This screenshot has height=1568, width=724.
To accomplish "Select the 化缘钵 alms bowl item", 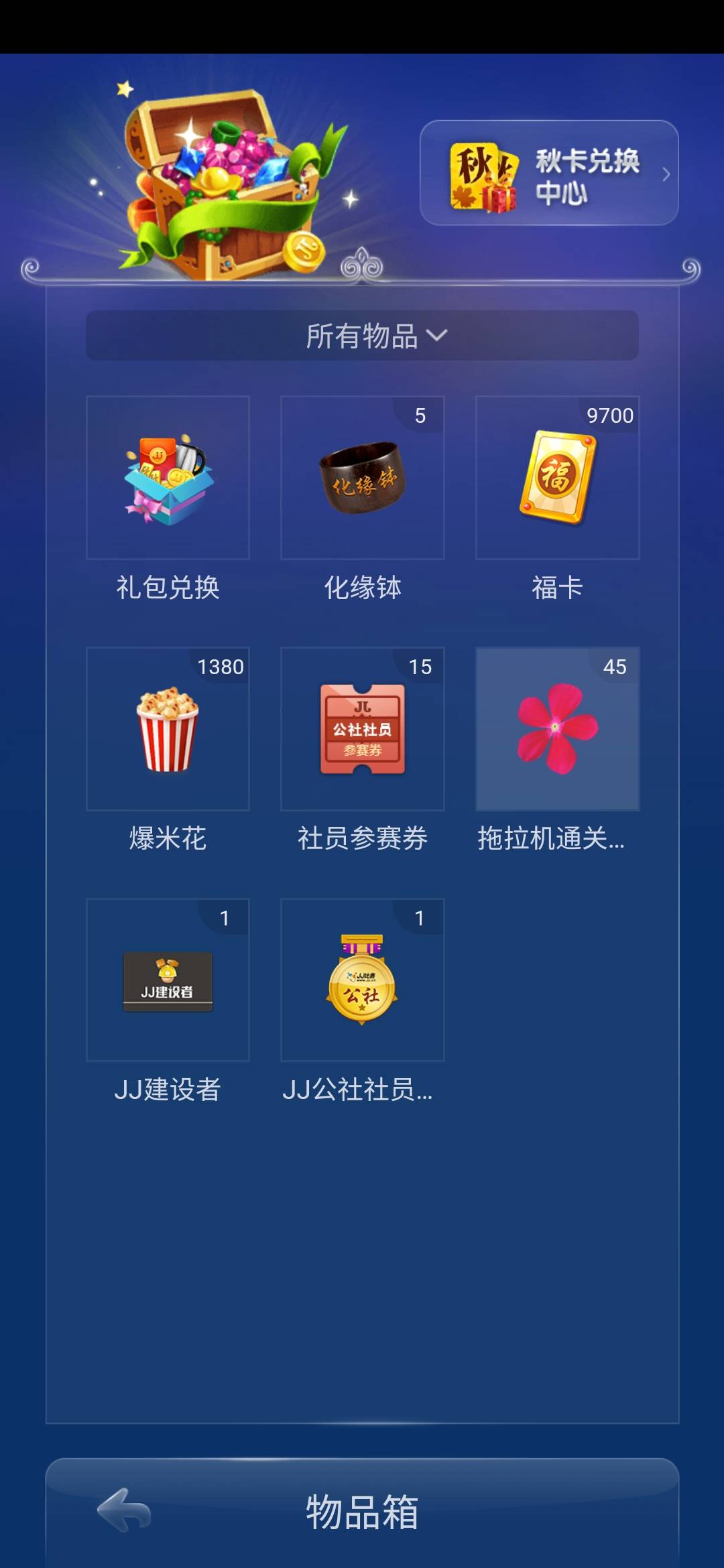I will click(362, 477).
